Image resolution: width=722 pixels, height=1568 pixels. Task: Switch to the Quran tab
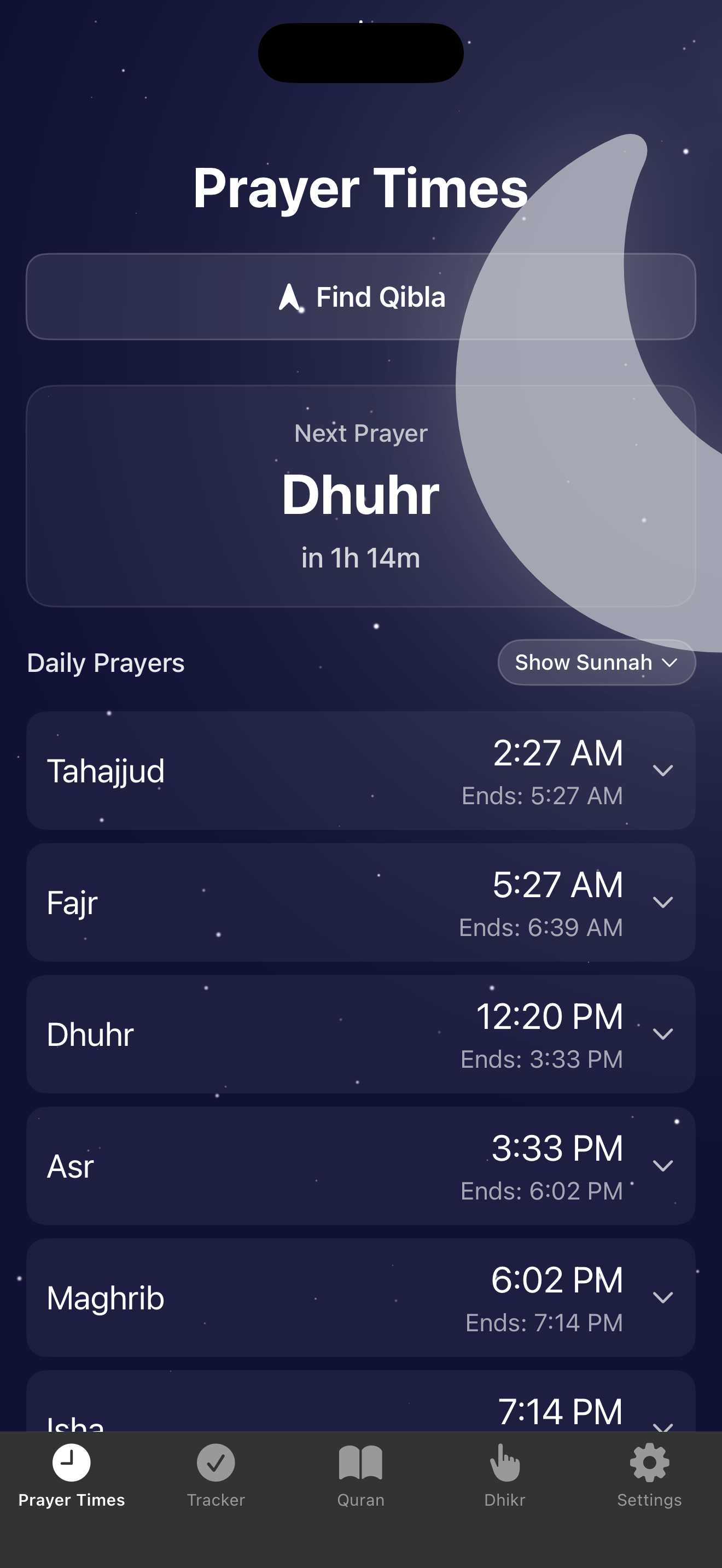click(360, 1479)
